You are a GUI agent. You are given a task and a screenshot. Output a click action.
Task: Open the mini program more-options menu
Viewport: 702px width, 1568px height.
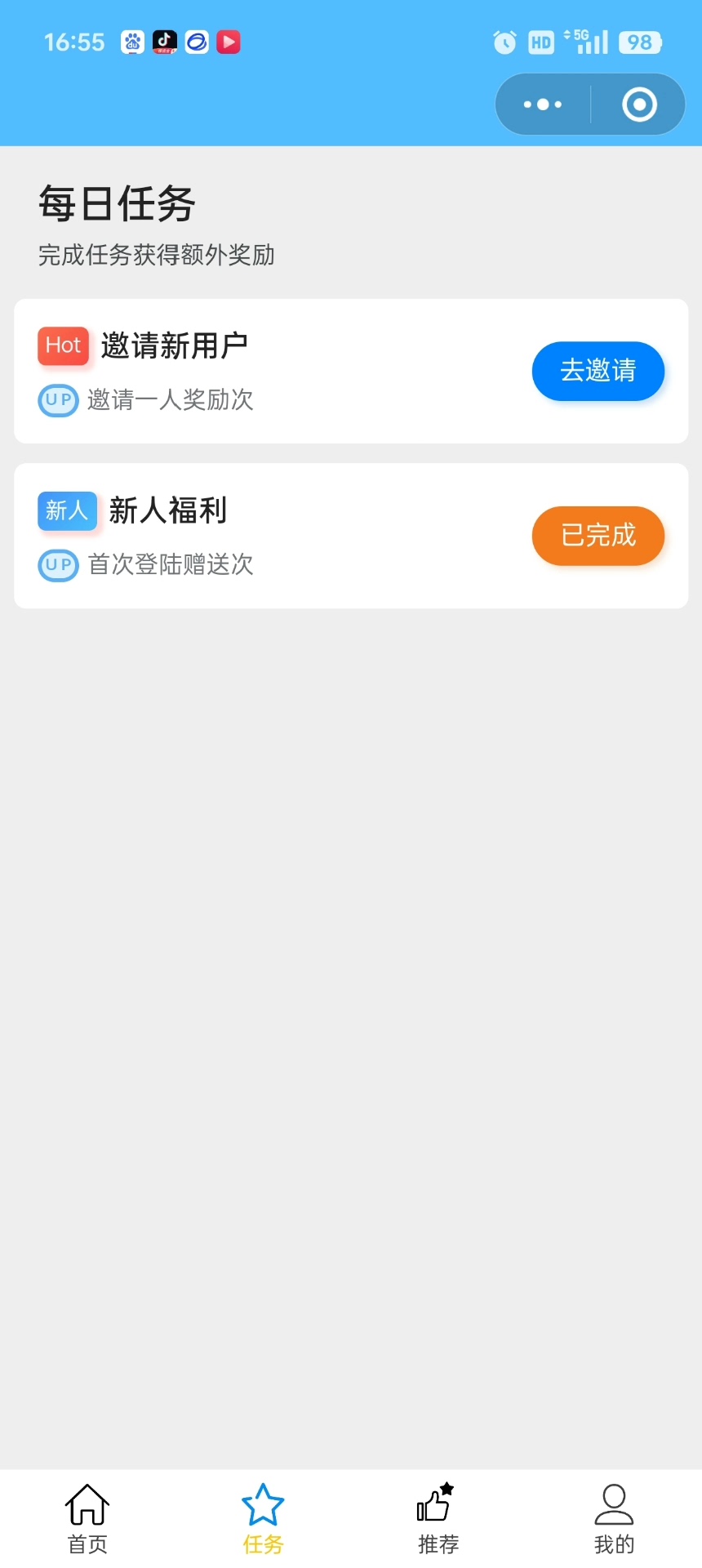click(543, 105)
